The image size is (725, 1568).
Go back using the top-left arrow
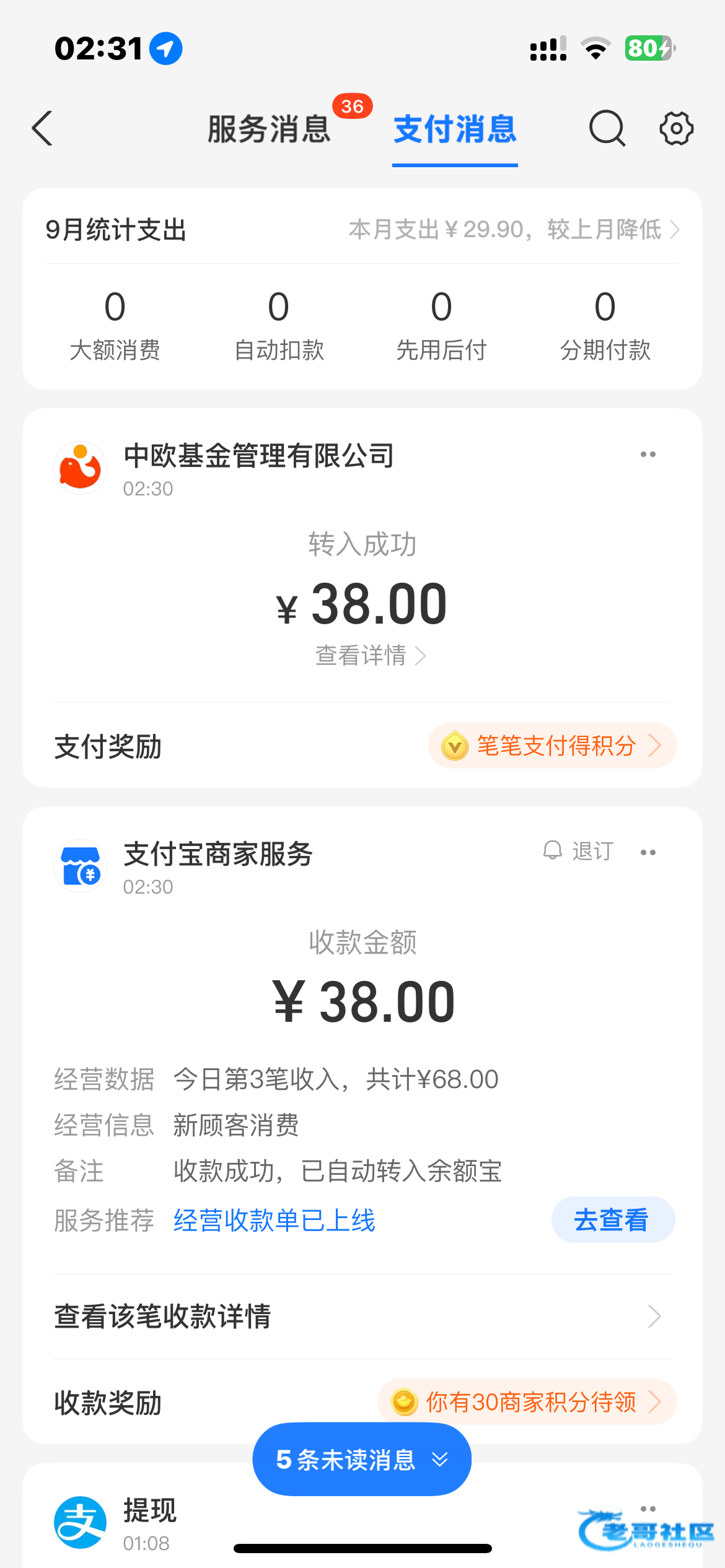pos(42,129)
